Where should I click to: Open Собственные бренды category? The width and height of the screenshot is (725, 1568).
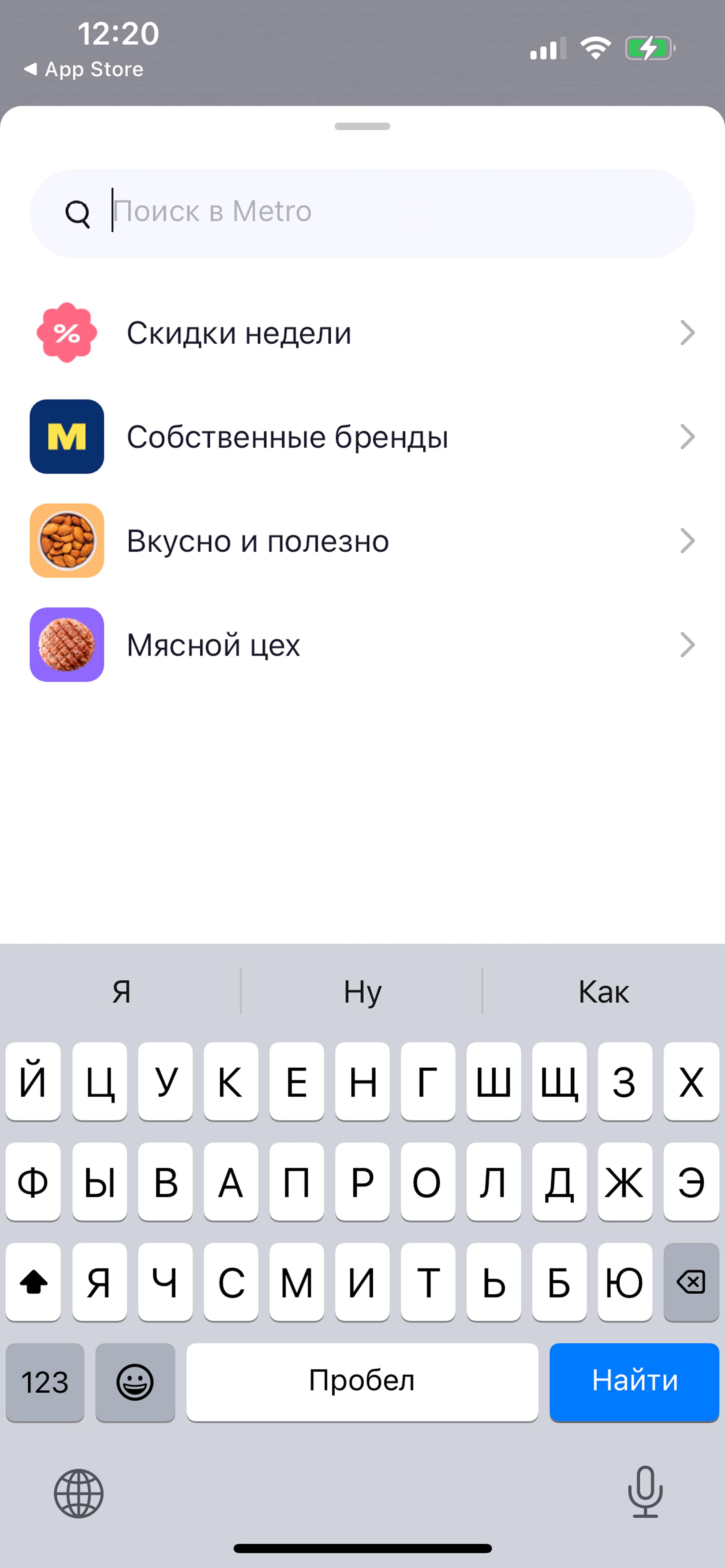point(362,437)
